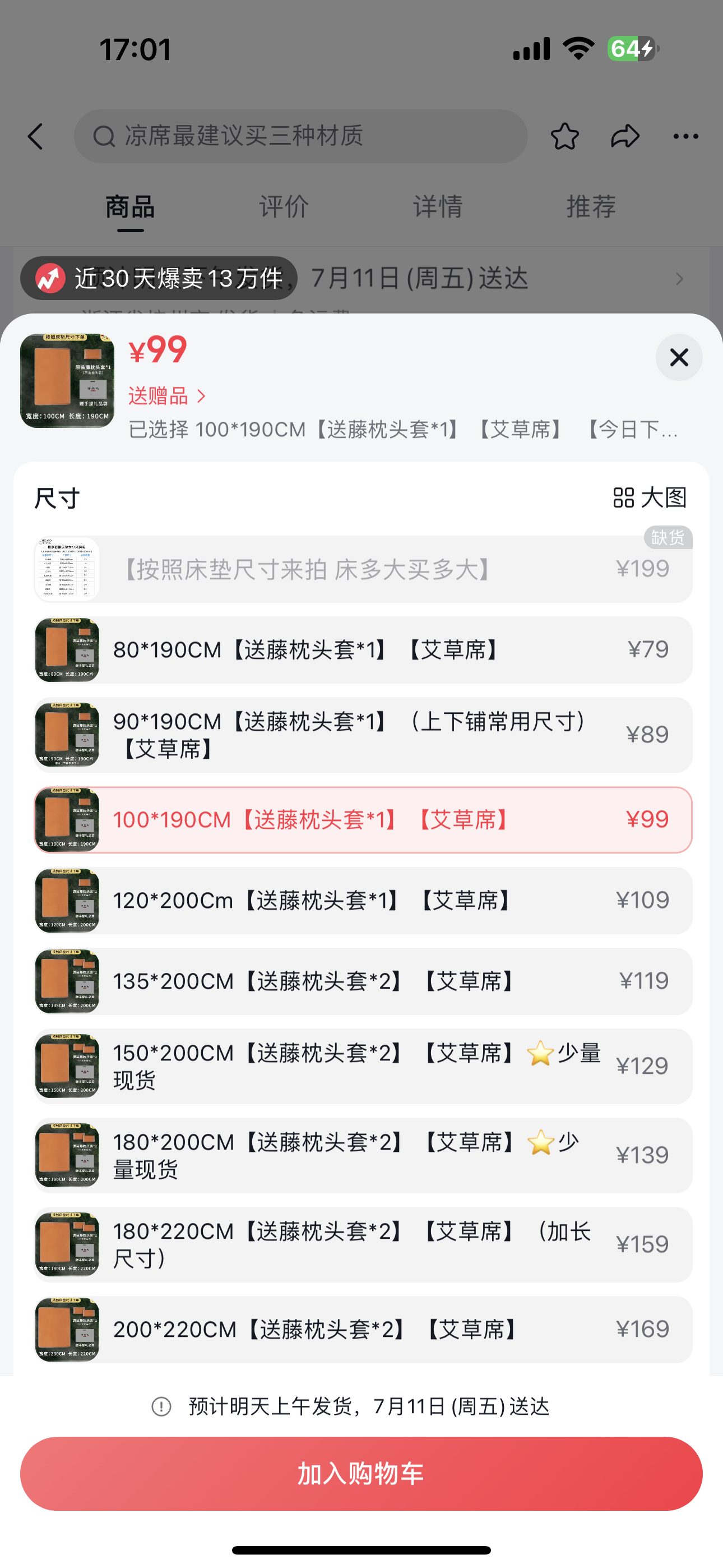723x1568 pixels.
Task: Open the 送赠品 gift link
Action: coord(167,396)
